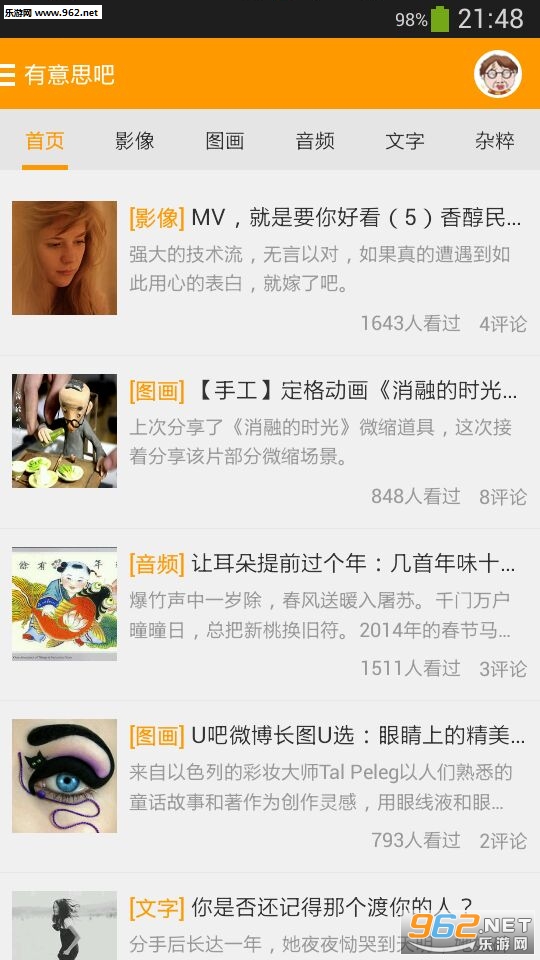Open the user avatar profile
540x960 pixels.
(498, 74)
